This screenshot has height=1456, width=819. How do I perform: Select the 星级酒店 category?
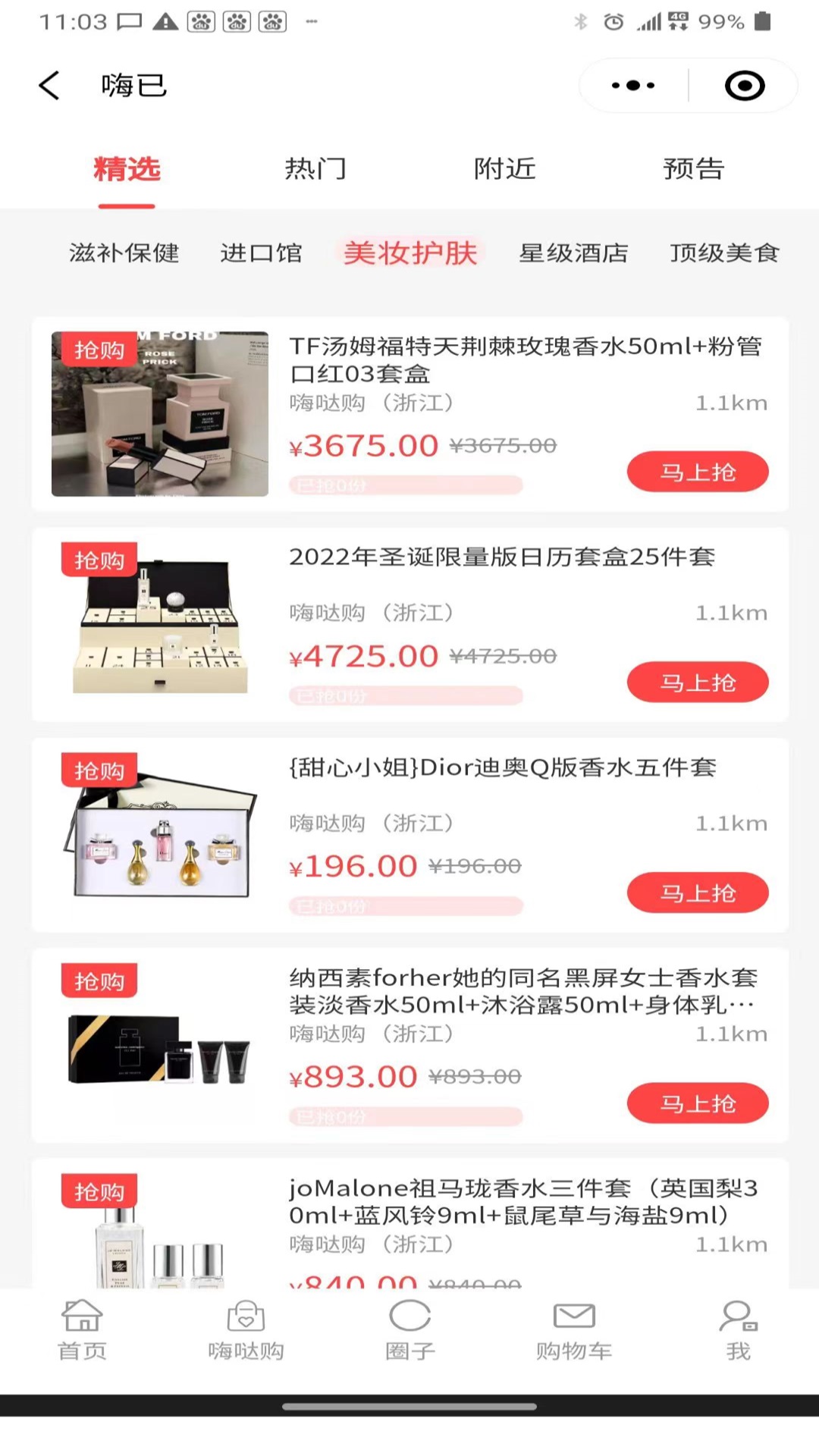tap(573, 253)
